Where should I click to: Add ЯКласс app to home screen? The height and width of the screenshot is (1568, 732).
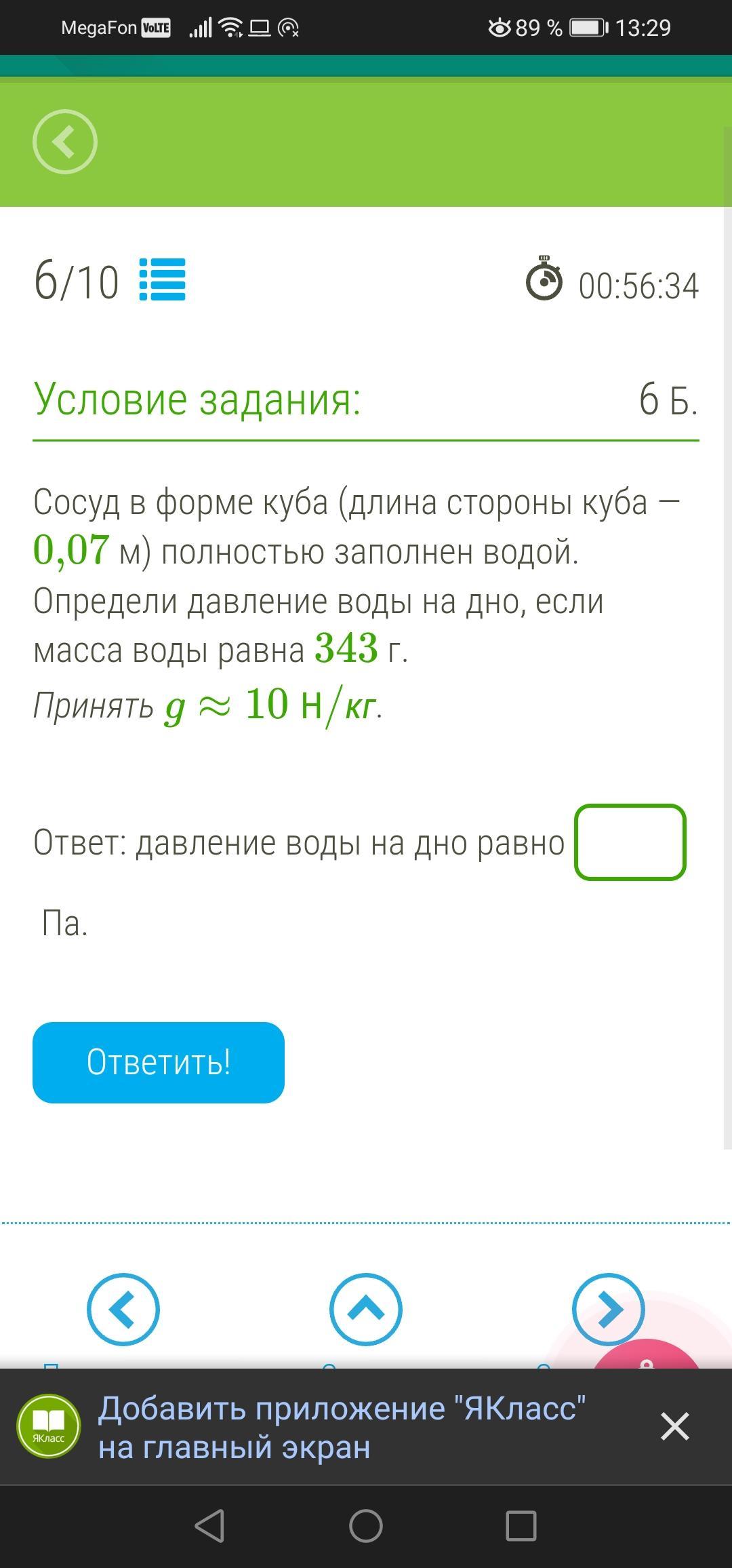tap(342, 1427)
